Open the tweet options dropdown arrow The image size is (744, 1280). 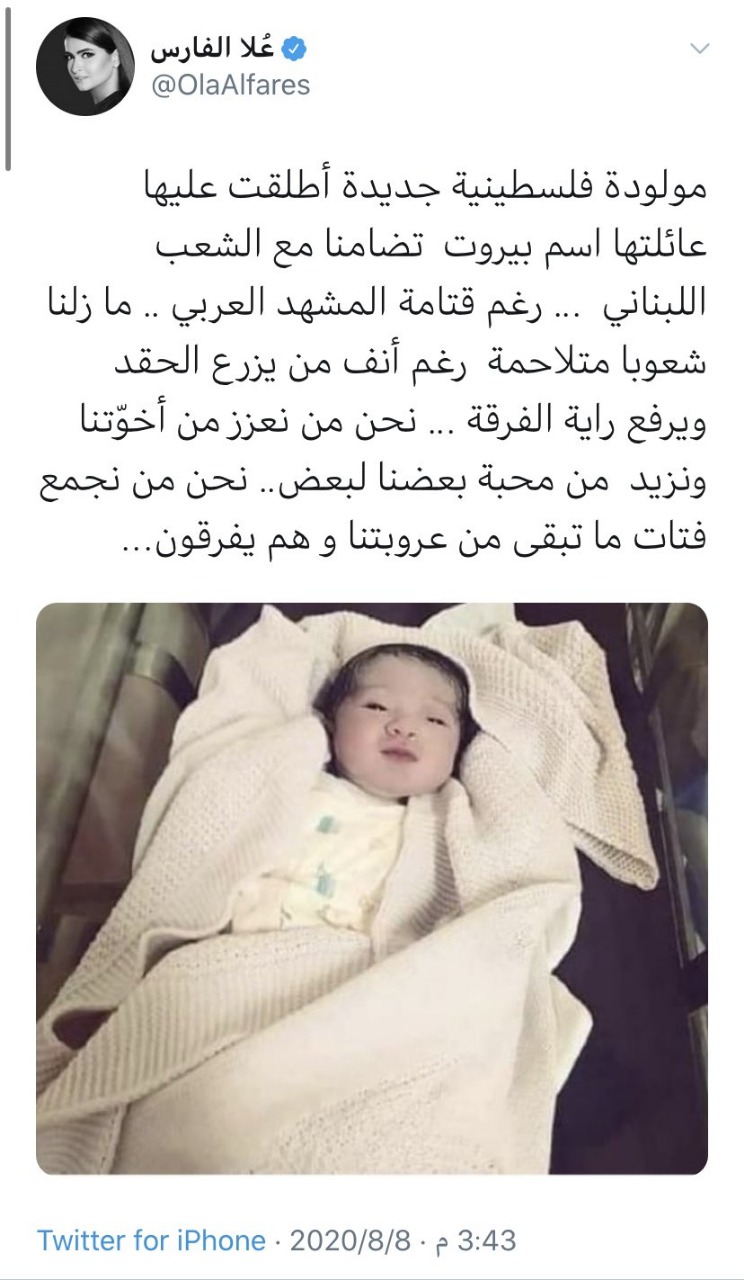[x=700, y=48]
